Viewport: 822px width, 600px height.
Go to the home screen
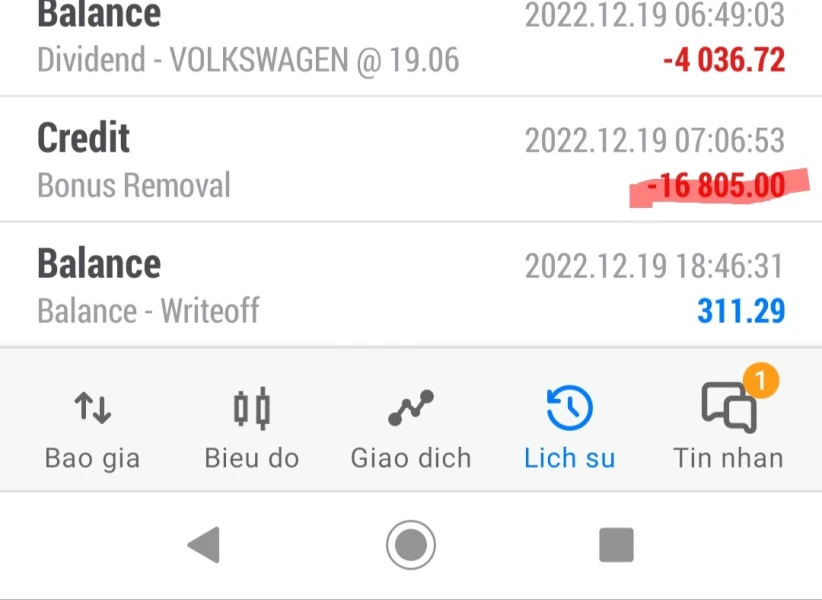[410, 545]
